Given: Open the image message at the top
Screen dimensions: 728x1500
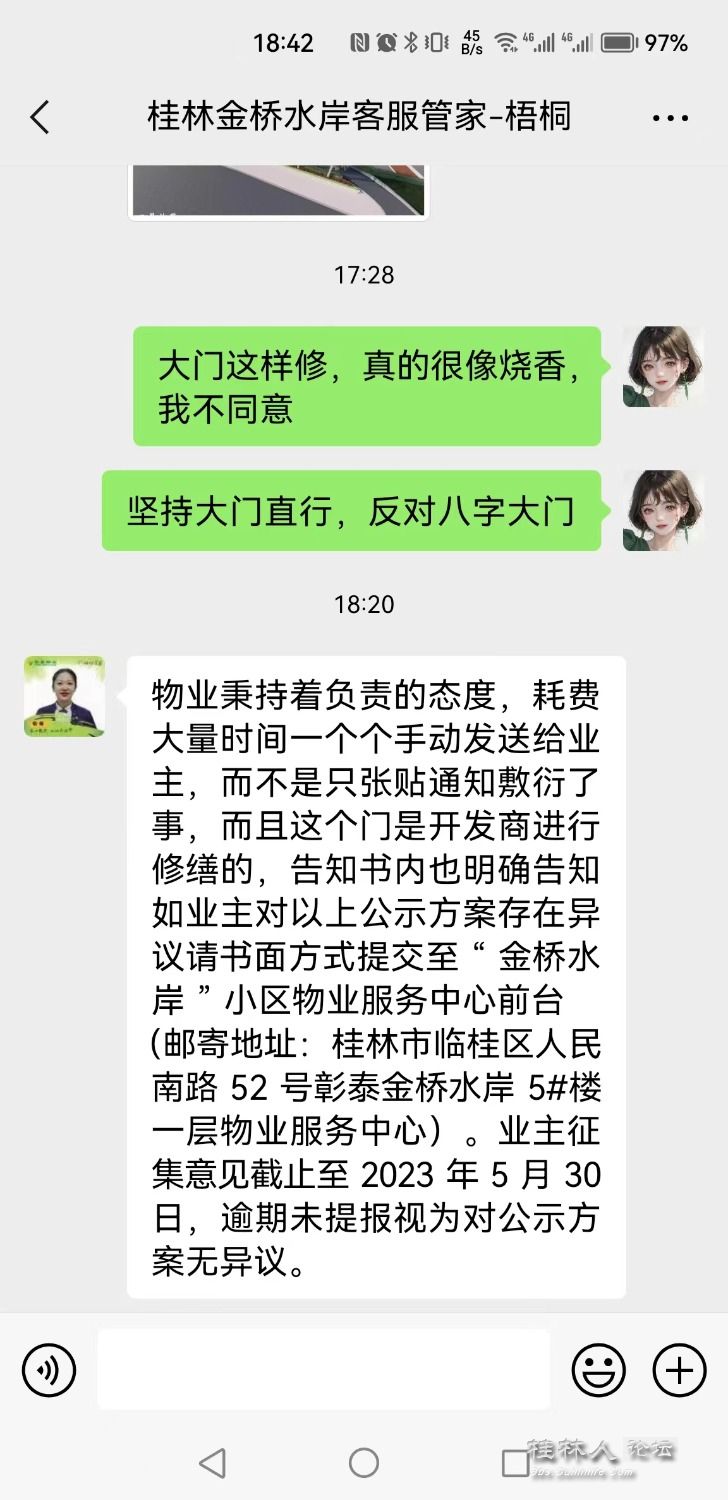Looking at the screenshot, I should pos(278,190).
